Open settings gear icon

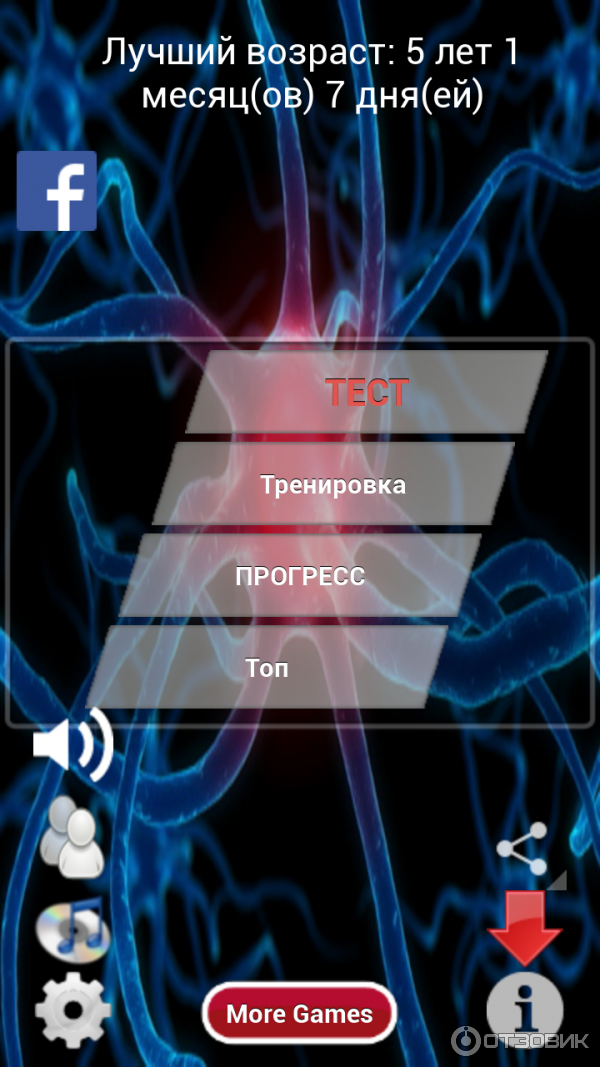pos(72,1010)
